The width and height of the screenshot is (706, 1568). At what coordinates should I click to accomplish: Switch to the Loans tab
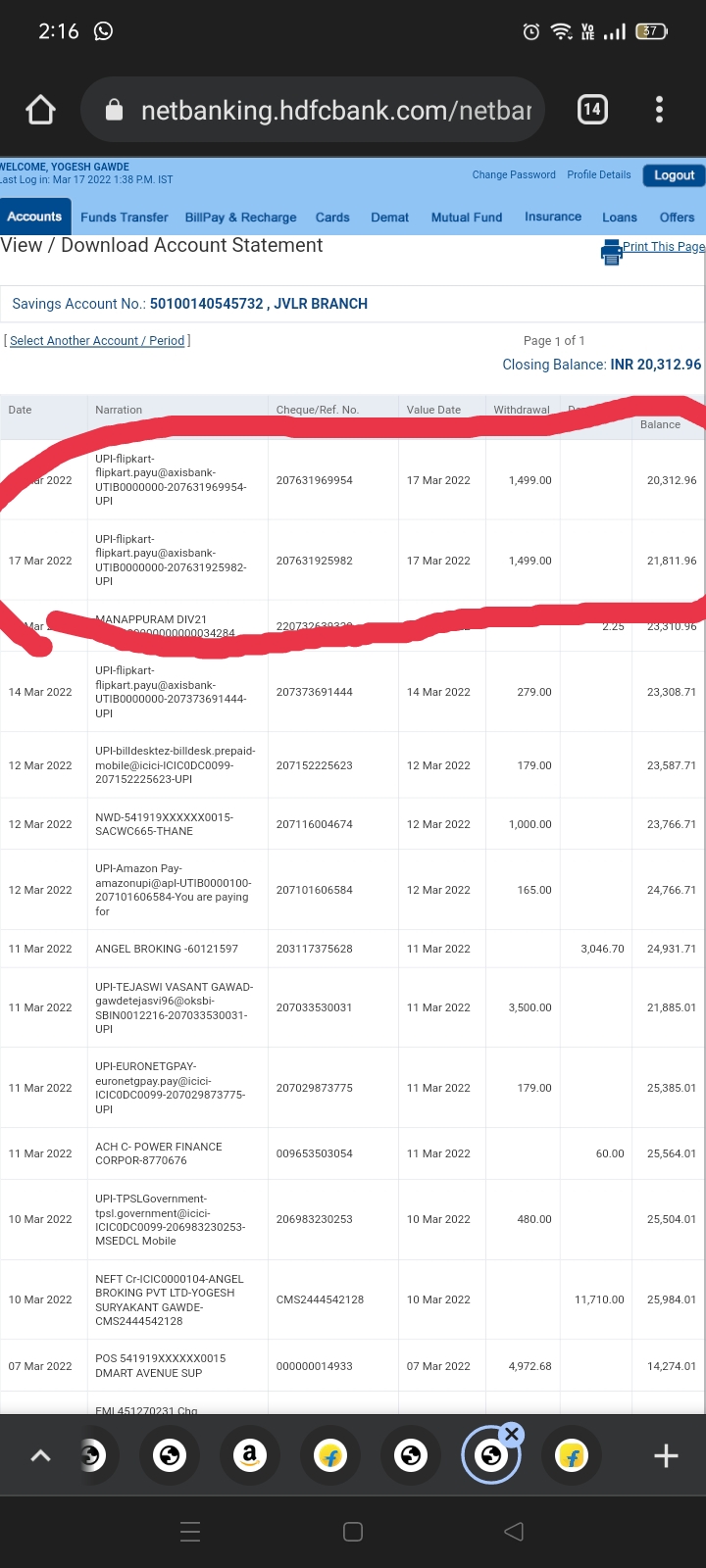tap(619, 218)
